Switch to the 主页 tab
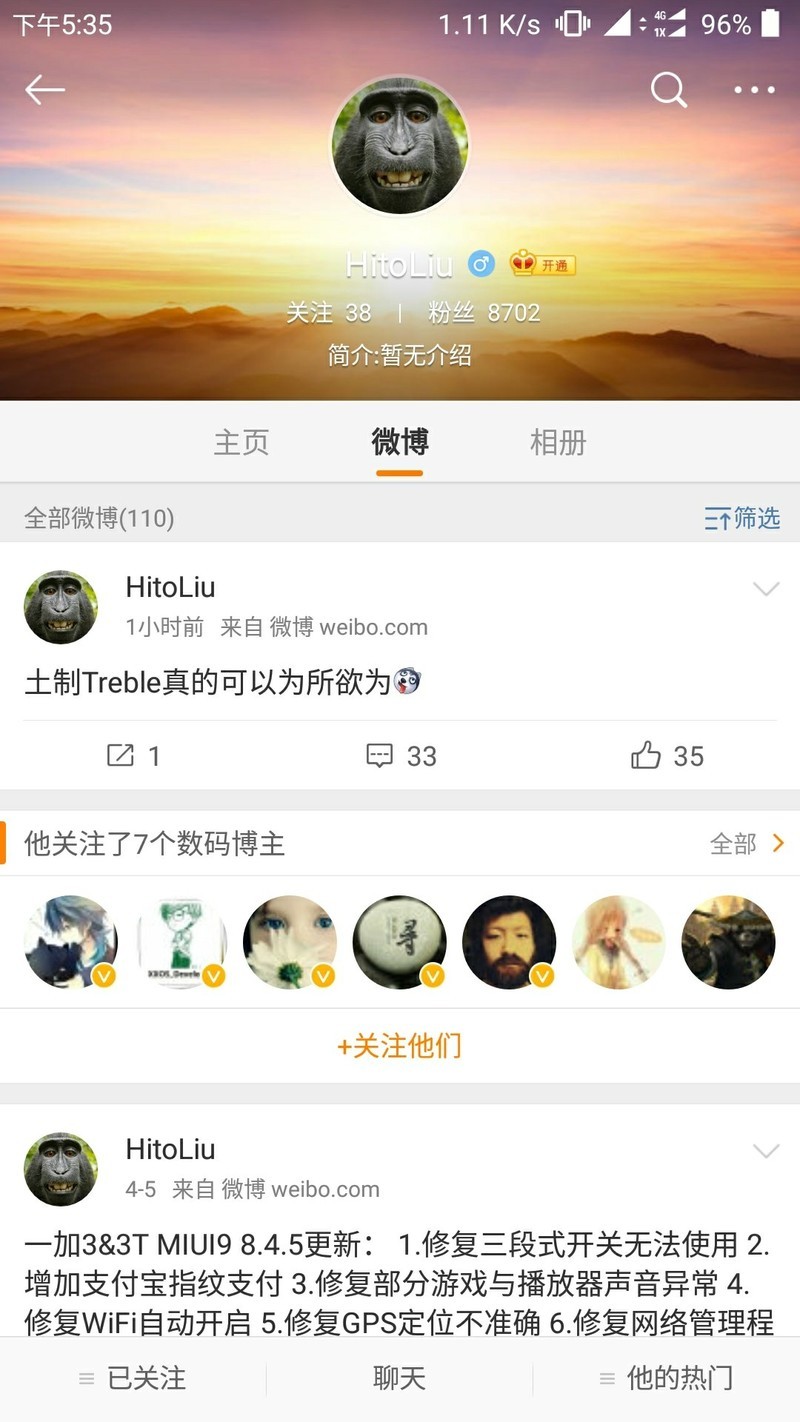 [241, 442]
